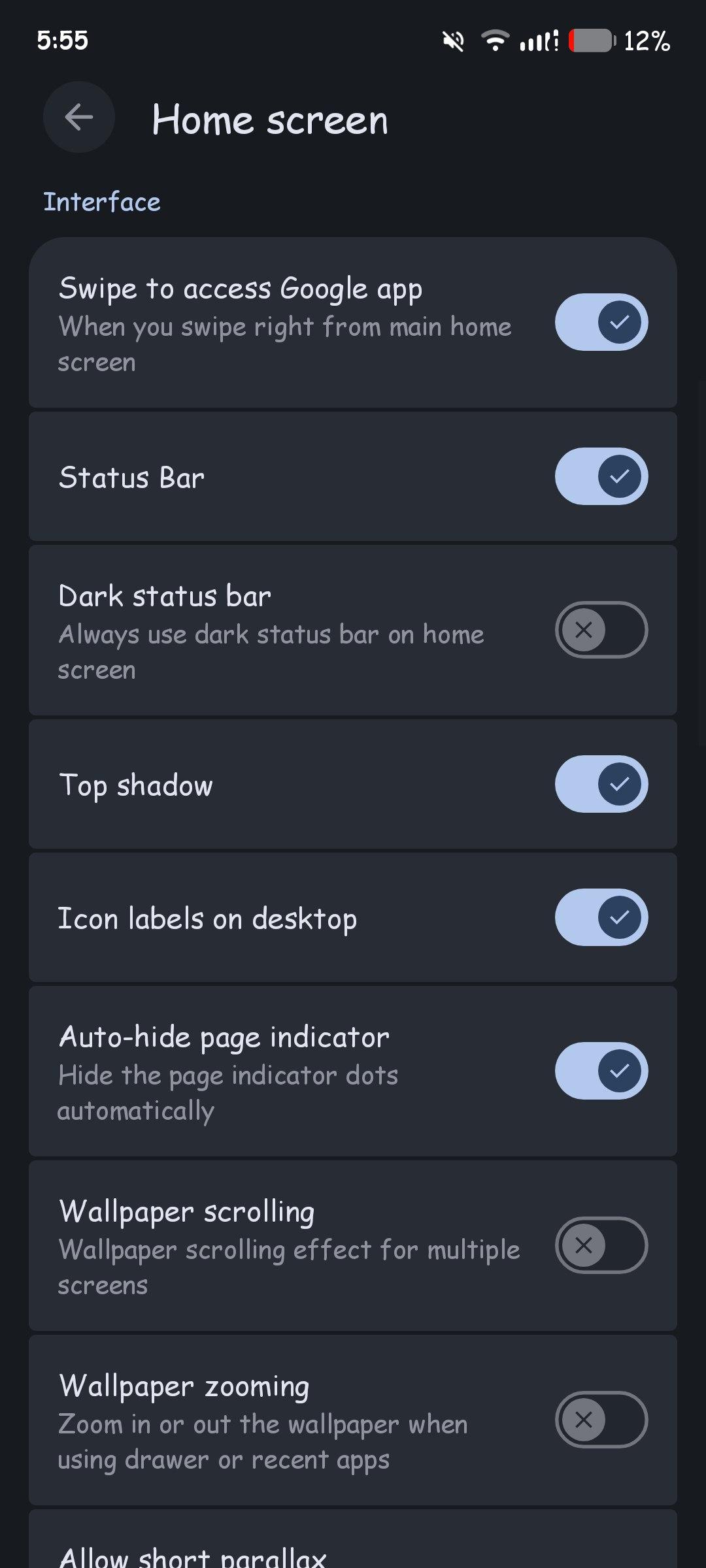
Task: Enable Wallpaper zooming
Action: [601, 1420]
